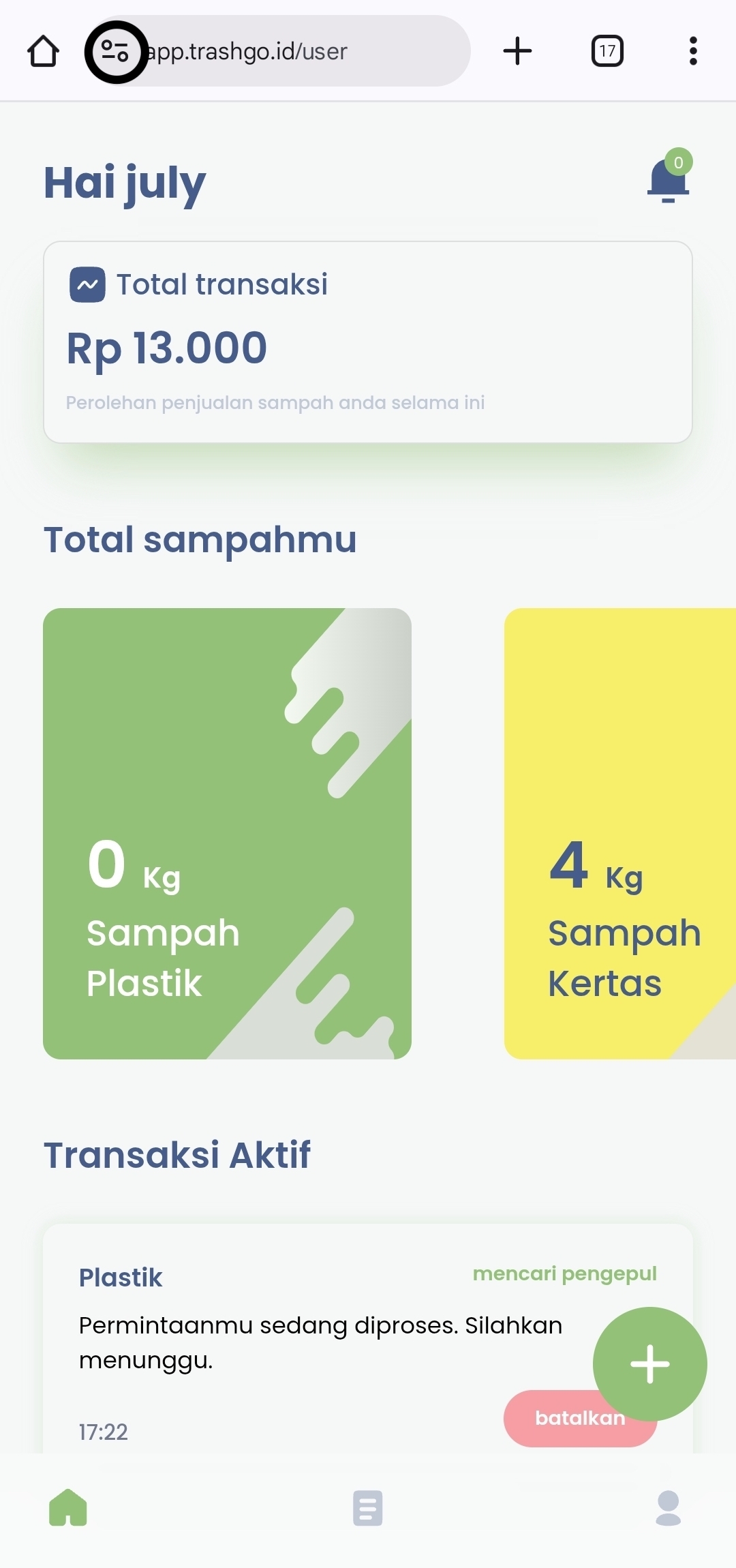Tap the browser home button
Viewport: 736px width, 1568px height.
[x=43, y=52]
